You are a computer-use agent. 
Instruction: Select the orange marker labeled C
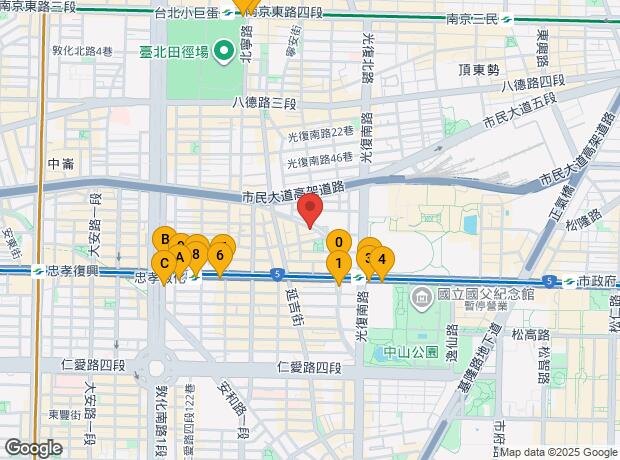click(163, 263)
